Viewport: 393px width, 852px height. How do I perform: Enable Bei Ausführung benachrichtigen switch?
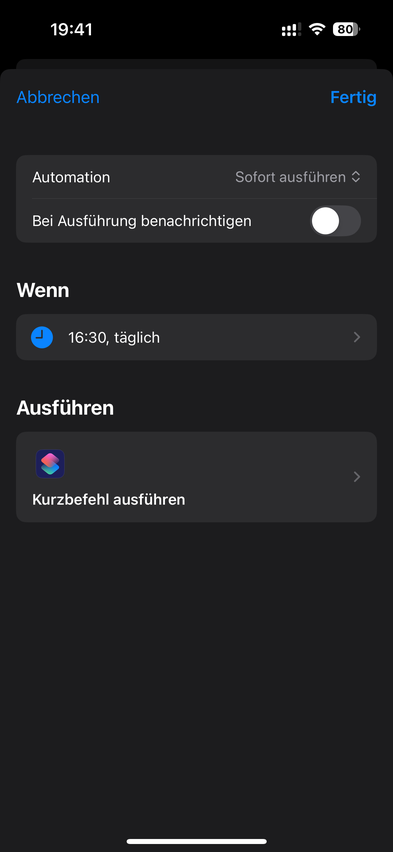335,221
